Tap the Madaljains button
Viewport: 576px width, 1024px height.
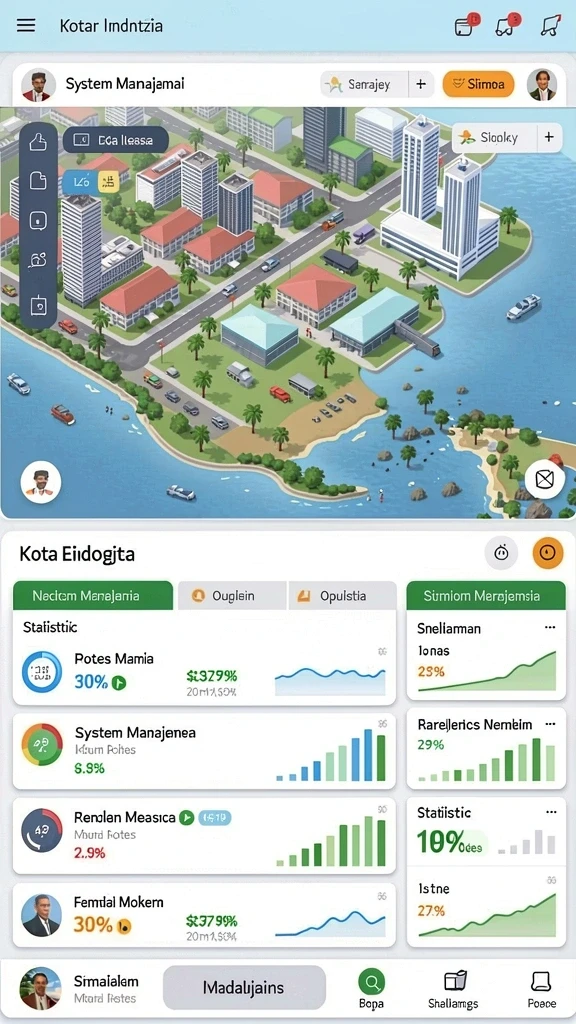click(x=244, y=987)
